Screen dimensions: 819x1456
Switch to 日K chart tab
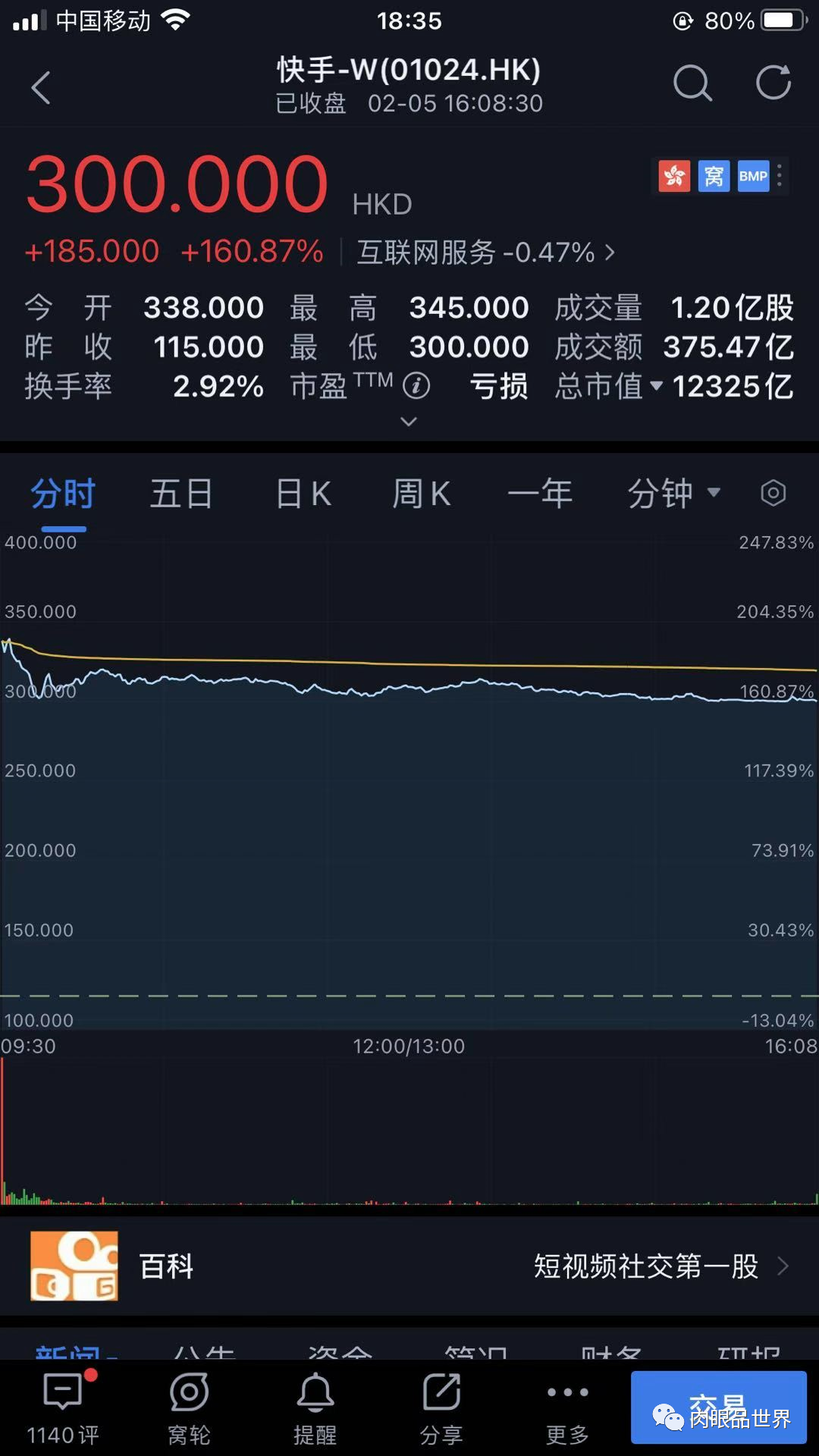[x=302, y=494]
